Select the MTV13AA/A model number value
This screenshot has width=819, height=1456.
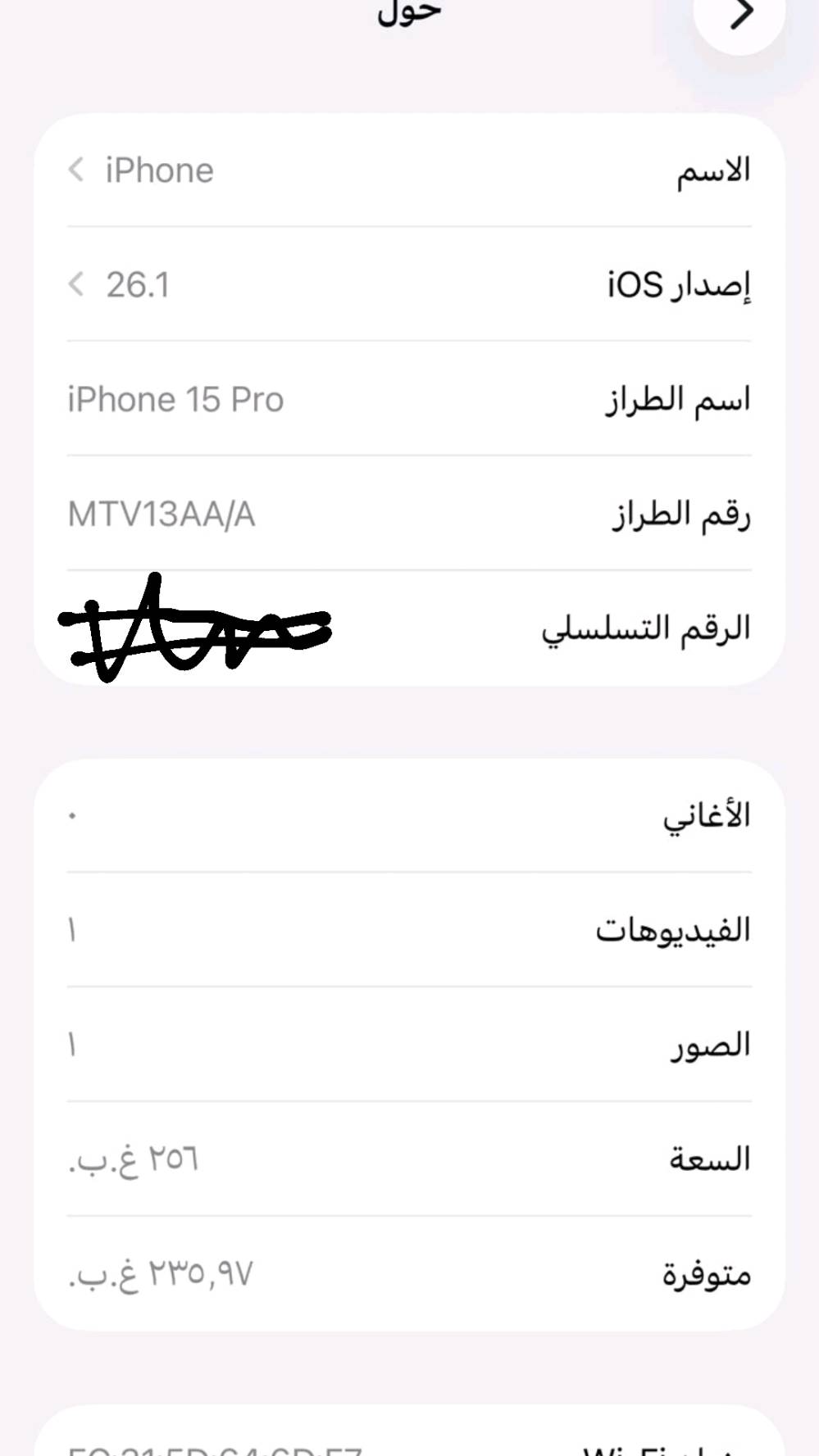point(162,515)
